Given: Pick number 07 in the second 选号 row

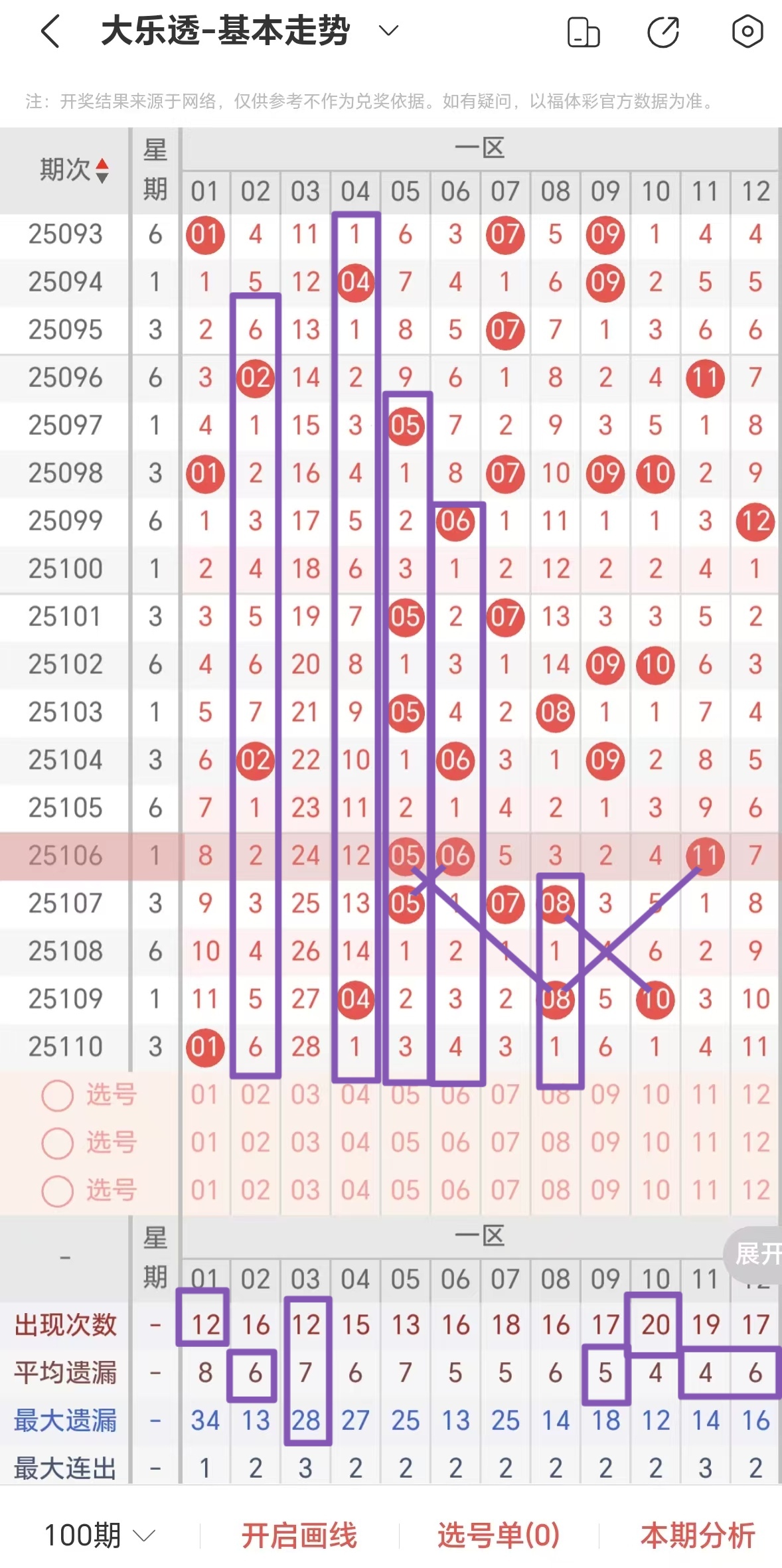Looking at the screenshot, I should (505, 1144).
